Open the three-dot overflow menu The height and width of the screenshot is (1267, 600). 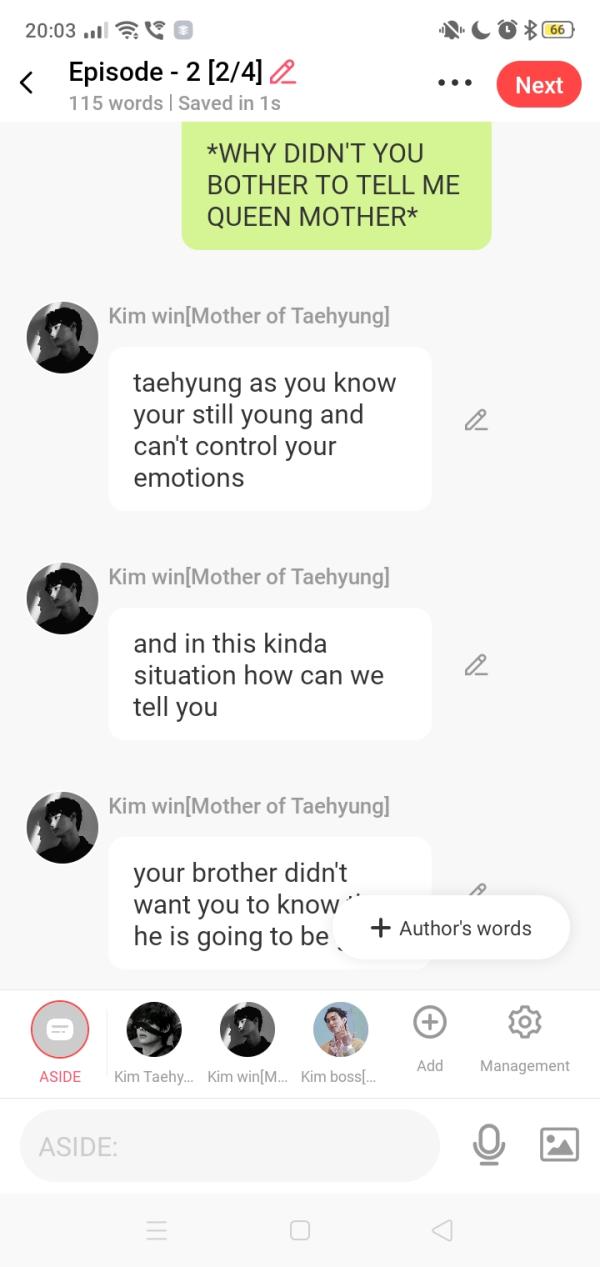coord(455,83)
